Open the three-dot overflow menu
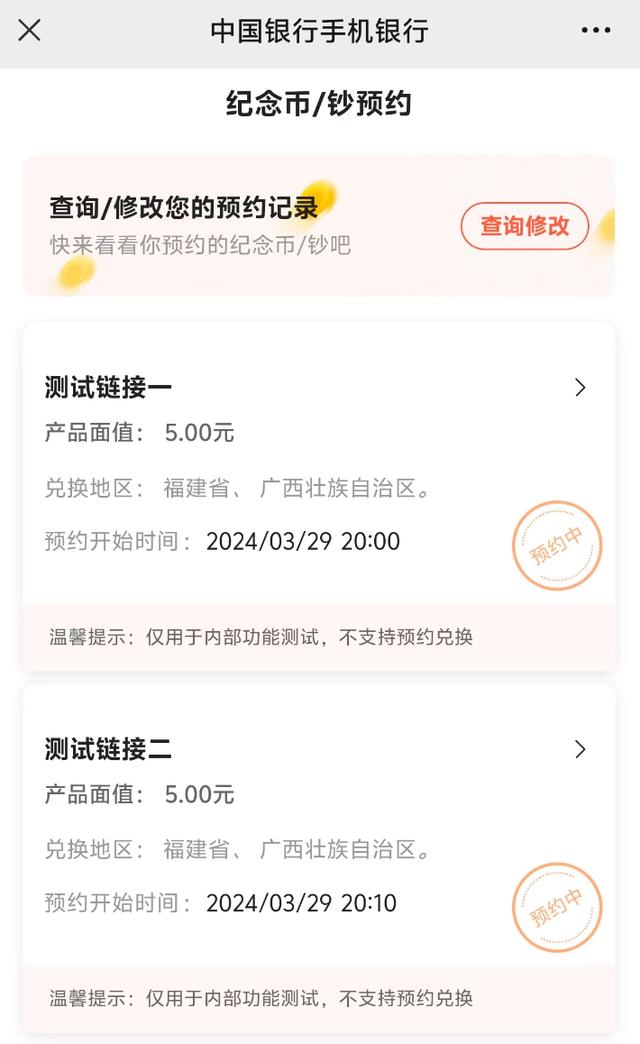This screenshot has width=640, height=1044. pyautogui.click(x=596, y=31)
